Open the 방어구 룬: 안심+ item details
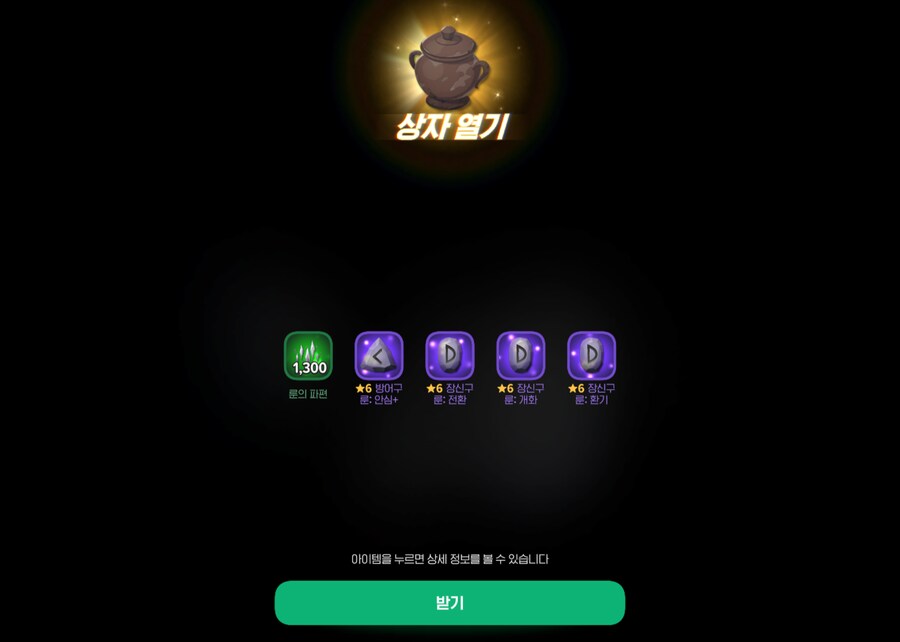 pyautogui.click(x=379, y=356)
